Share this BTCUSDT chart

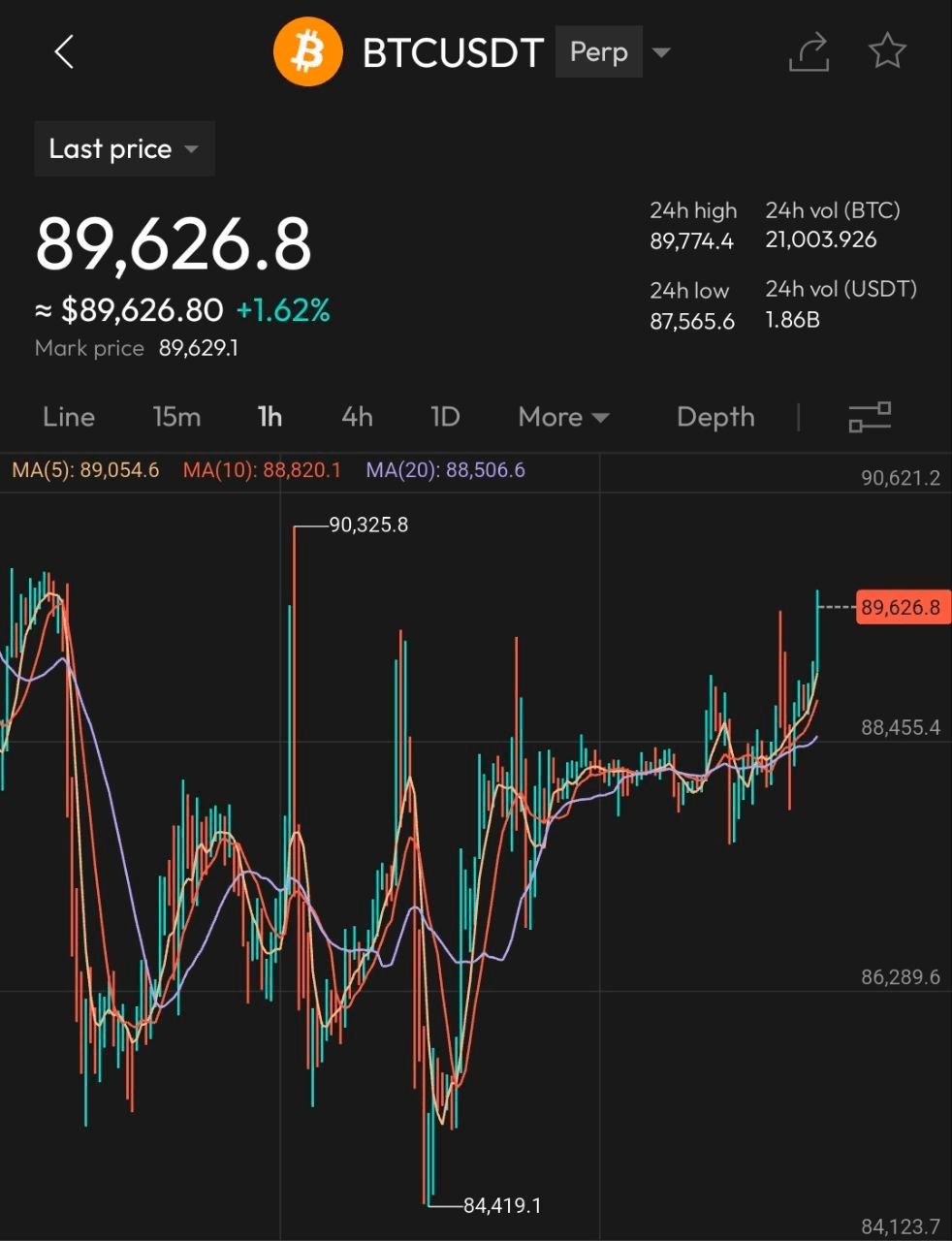point(809,52)
